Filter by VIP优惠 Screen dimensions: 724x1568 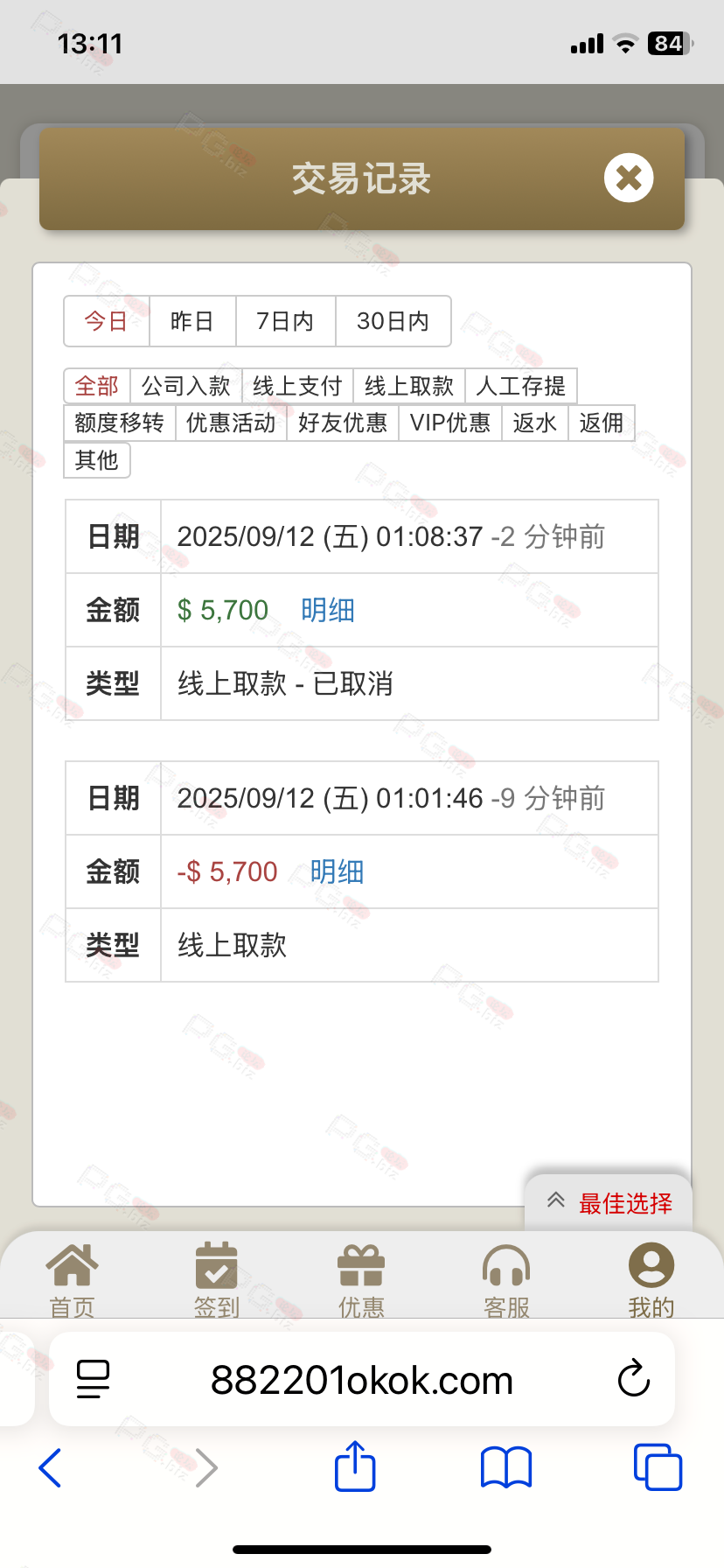450,423
